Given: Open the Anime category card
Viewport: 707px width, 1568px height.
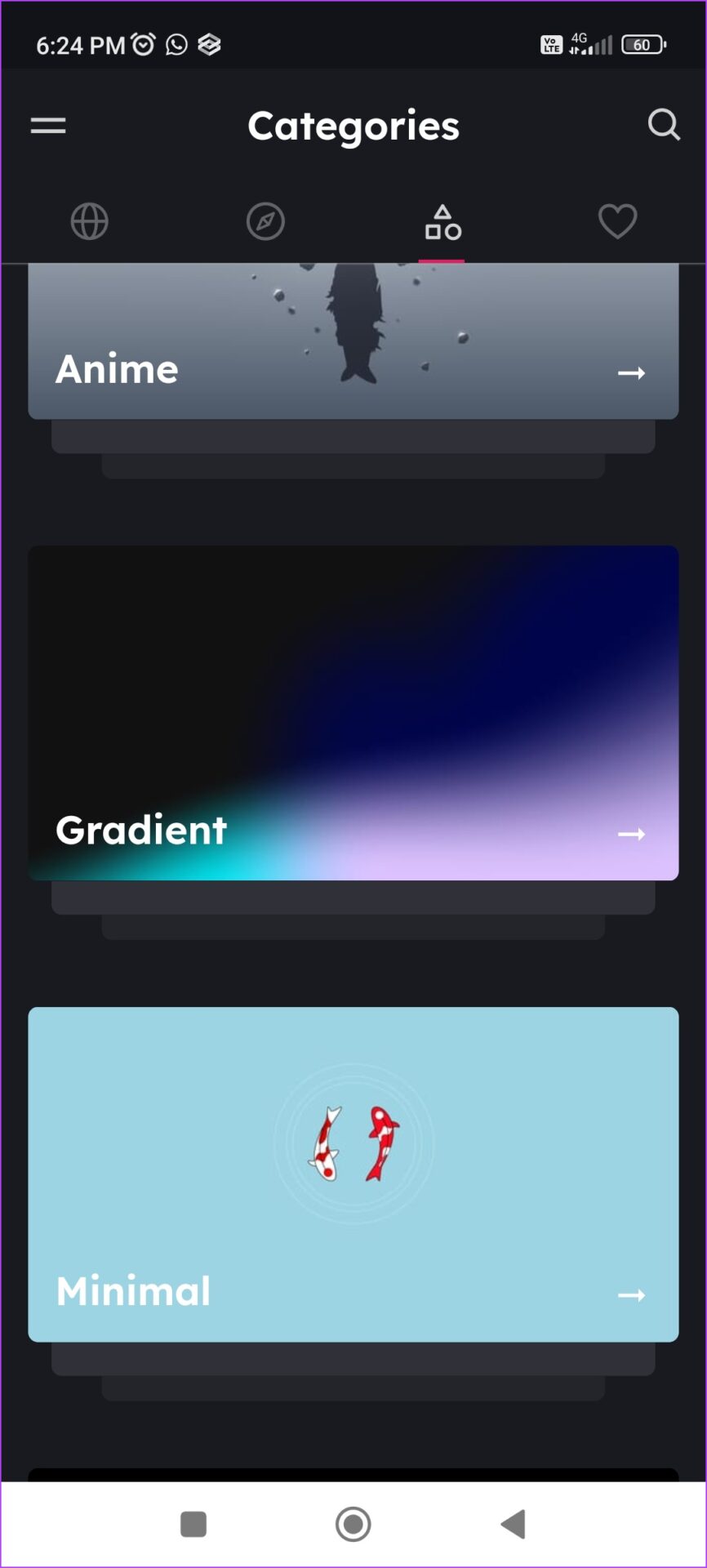Looking at the screenshot, I should pyautogui.click(x=353, y=343).
